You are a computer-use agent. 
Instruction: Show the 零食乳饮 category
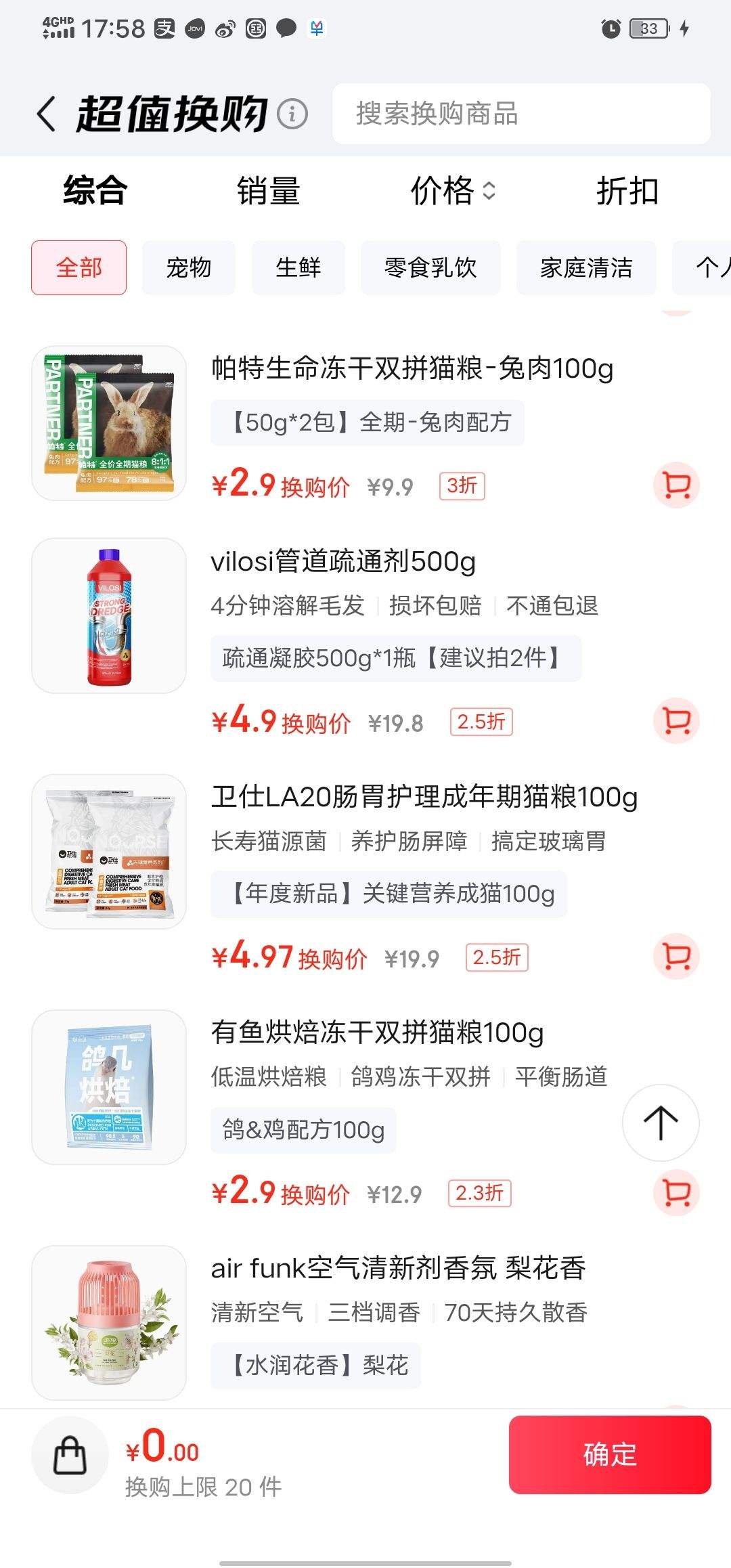[430, 268]
